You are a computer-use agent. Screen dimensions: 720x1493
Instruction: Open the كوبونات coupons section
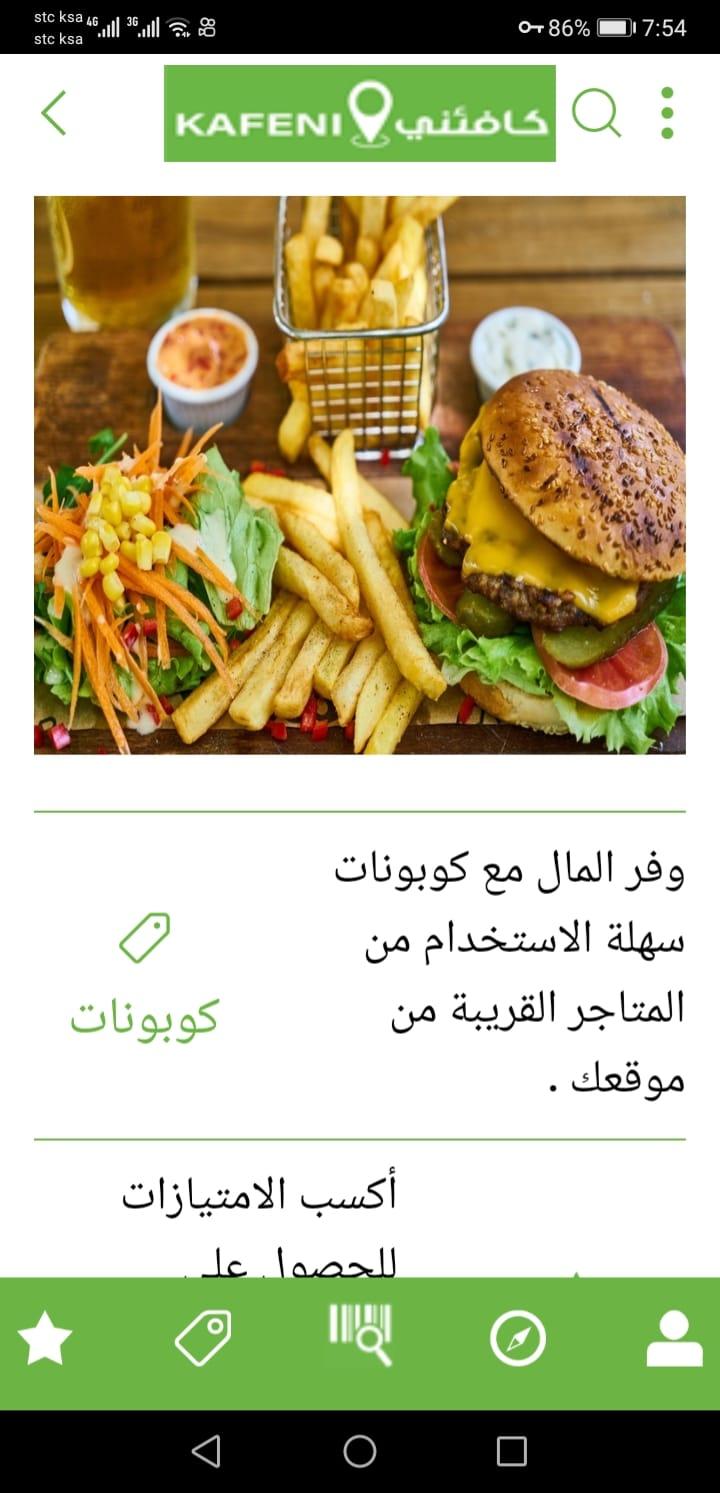coord(144,976)
